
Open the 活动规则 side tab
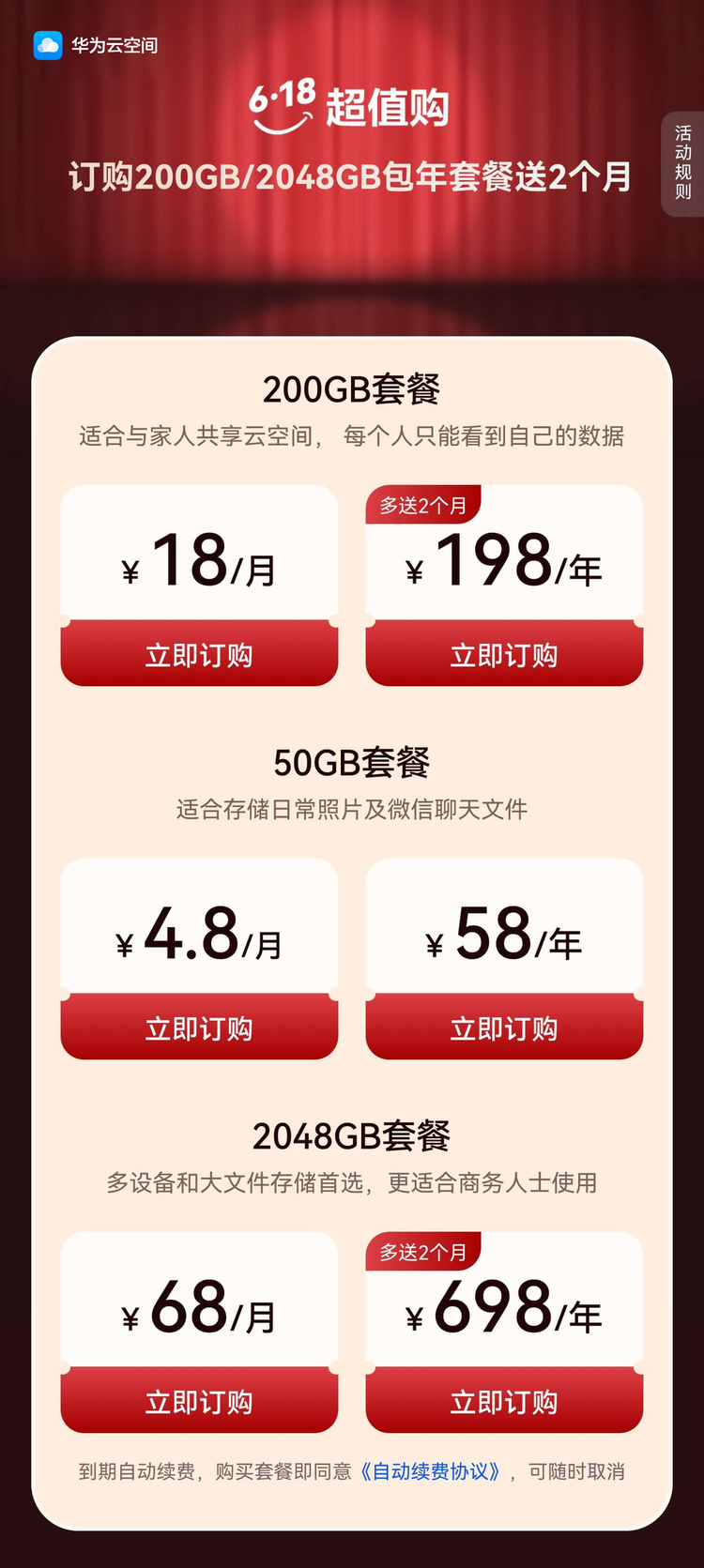point(683,163)
